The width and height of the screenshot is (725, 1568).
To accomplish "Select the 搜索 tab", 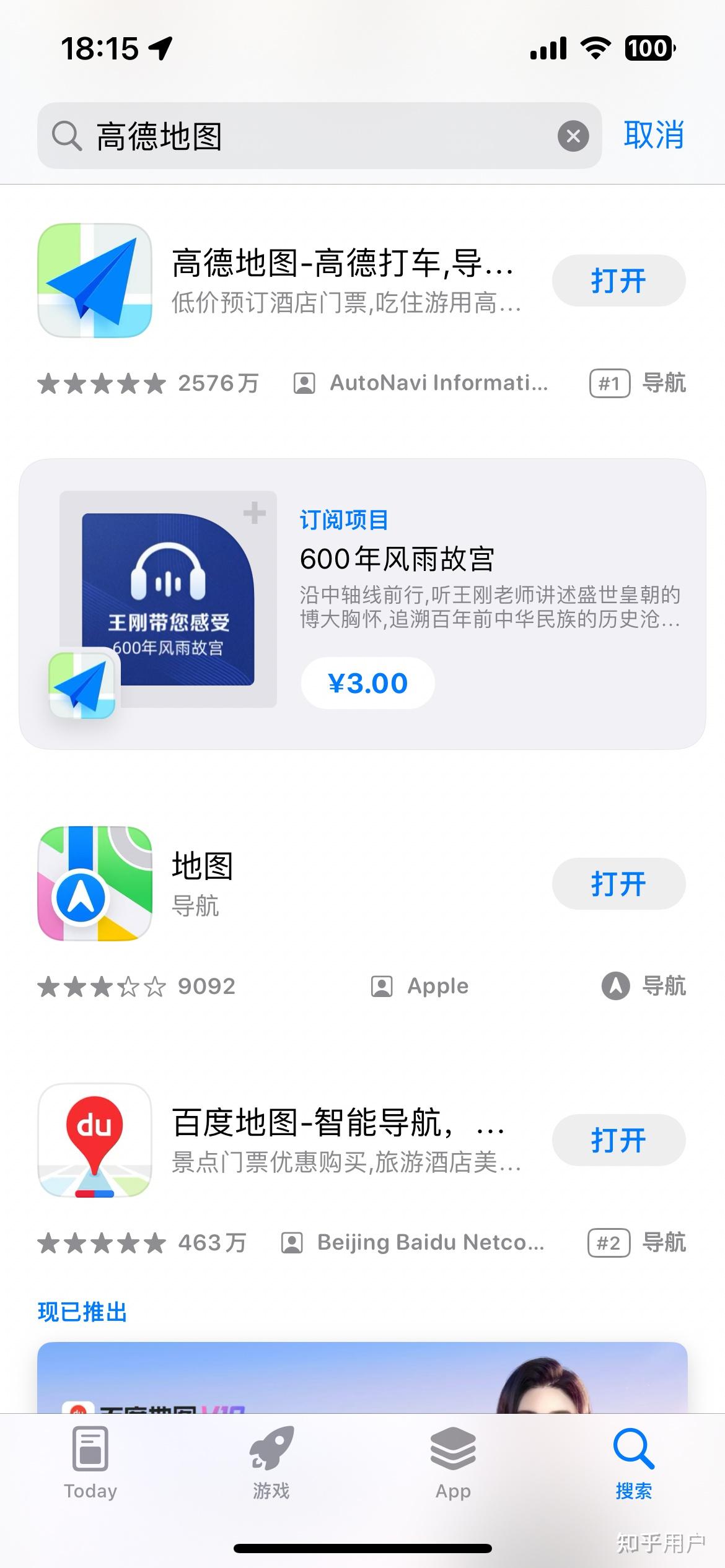I will [x=633, y=1463].
